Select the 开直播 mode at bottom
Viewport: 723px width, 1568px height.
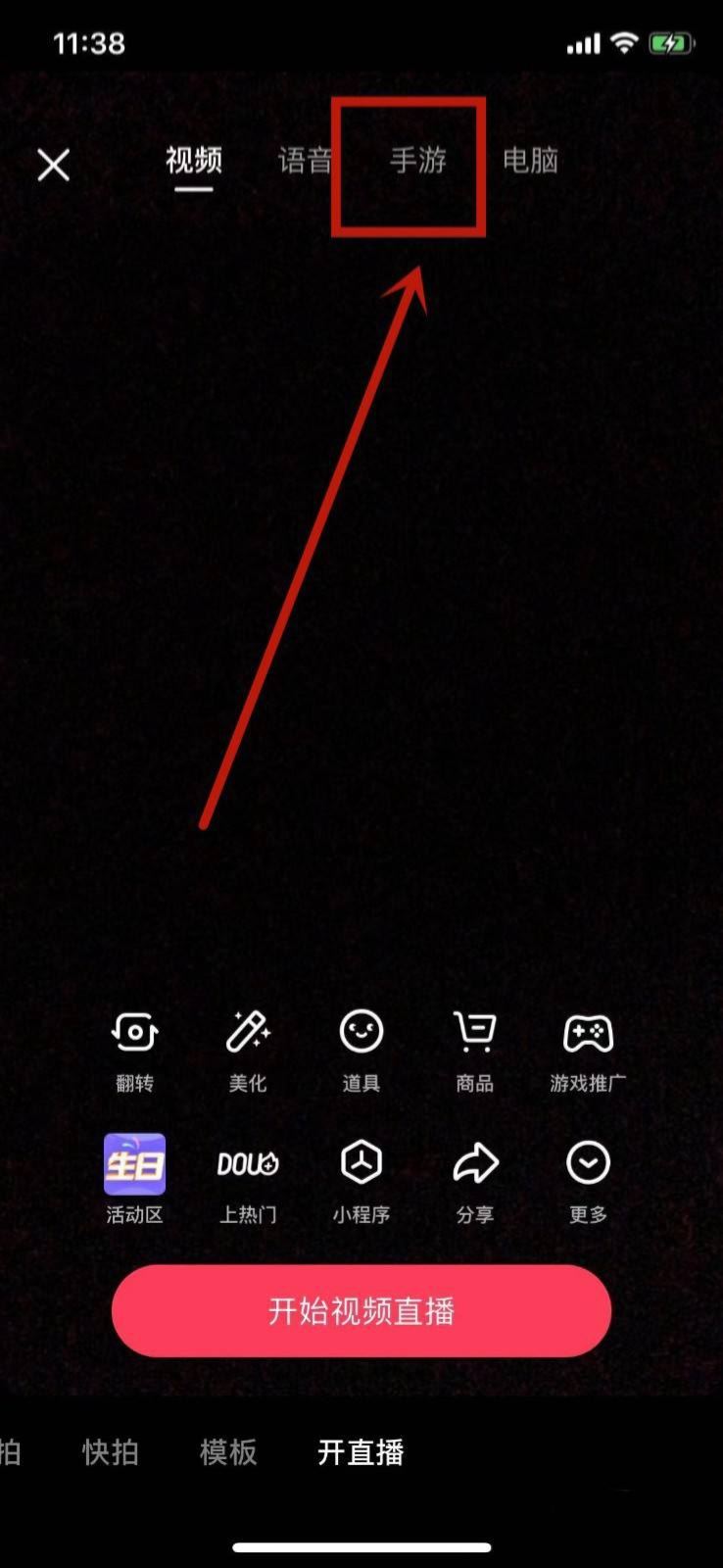tap(361, 1453)
